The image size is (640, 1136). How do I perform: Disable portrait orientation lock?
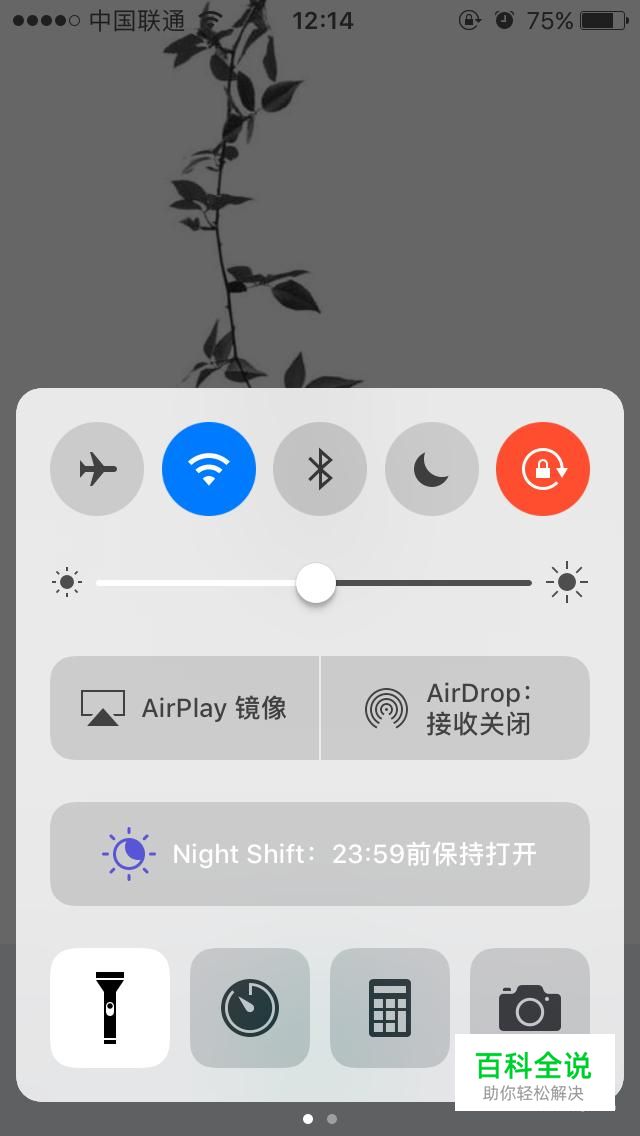pyautogui.click(x=543, y=469)
